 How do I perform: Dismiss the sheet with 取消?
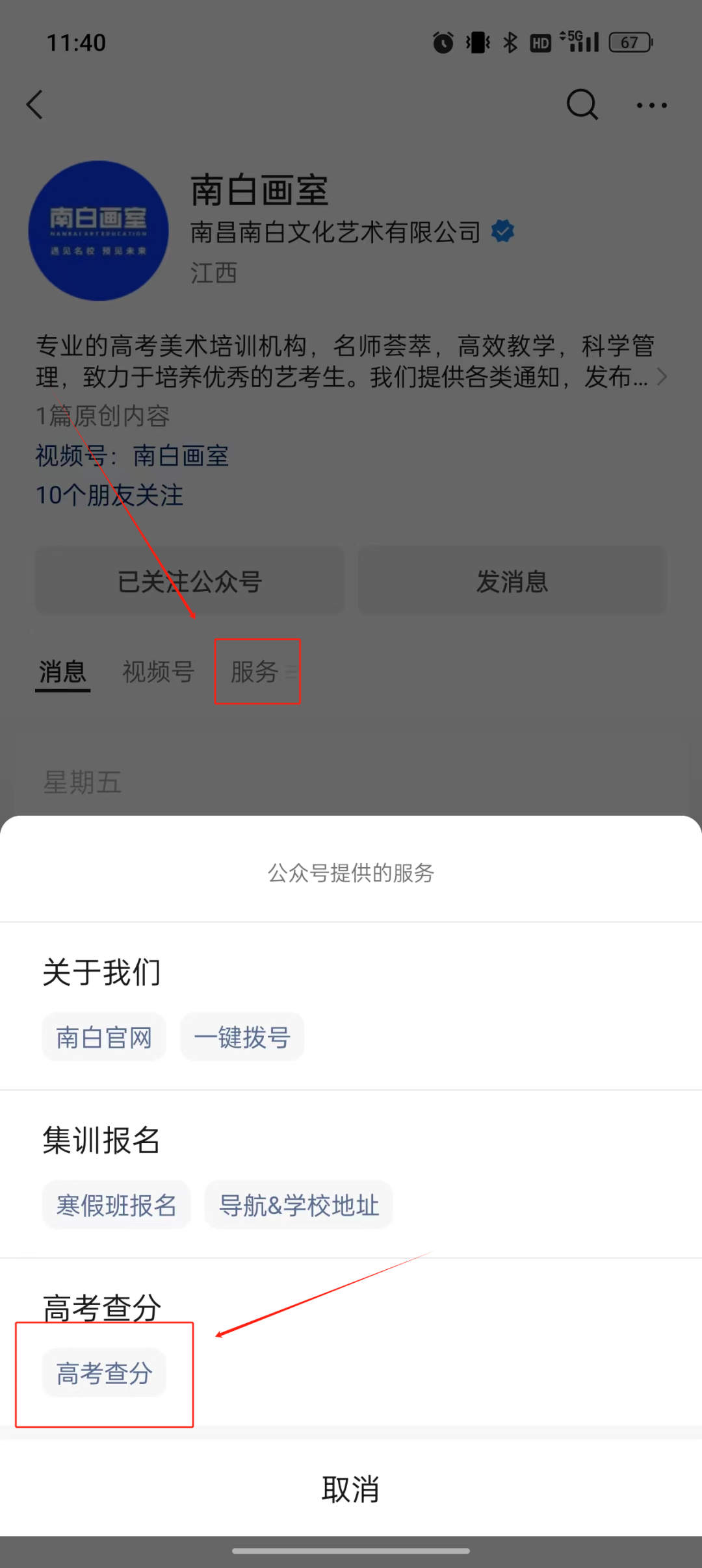tap(351, 1489)
